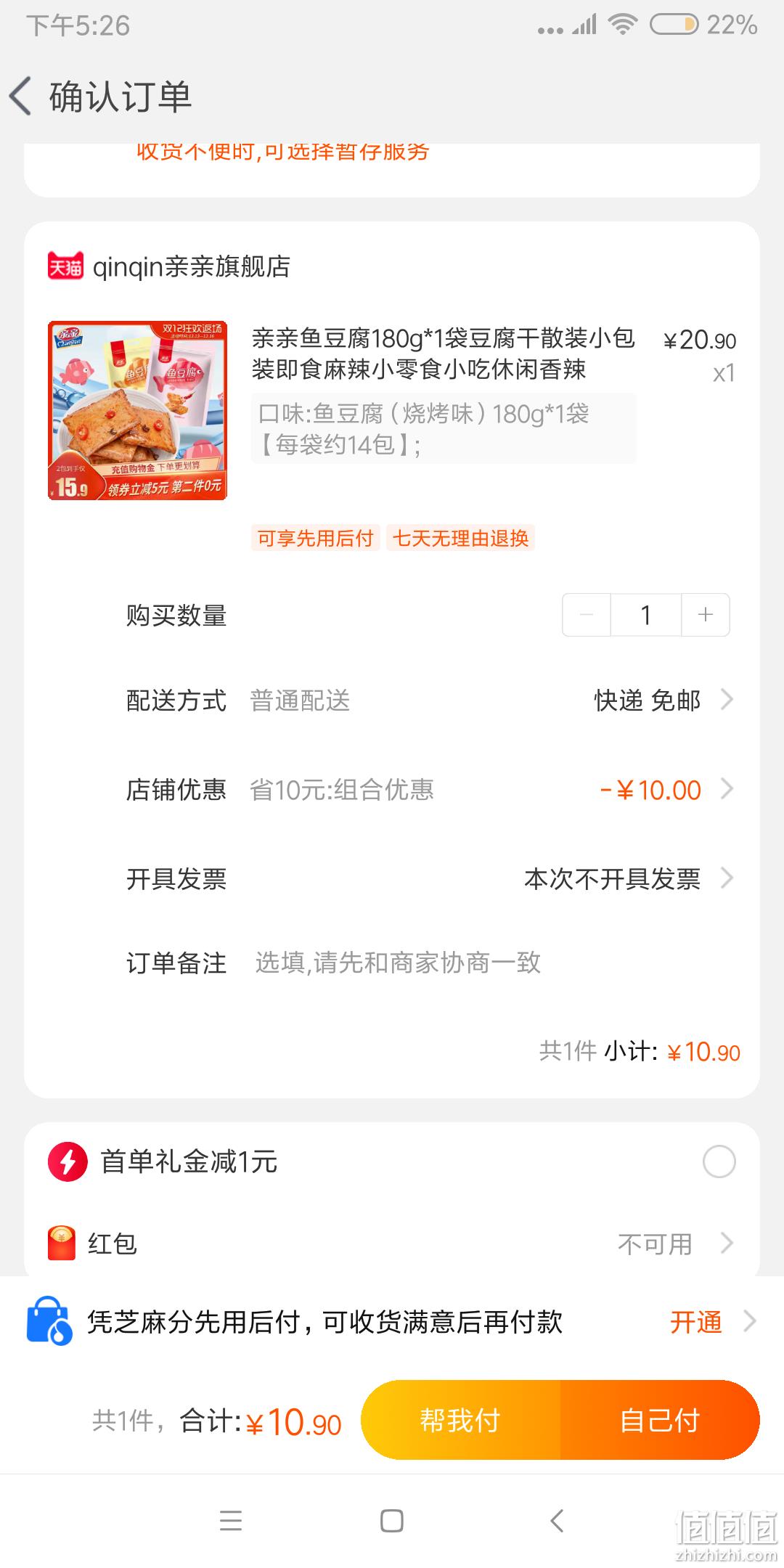The height and width of the screenshot is (1568, 784).
Task: Increase purchase quantity with the plus button
Action: point(705,615)
